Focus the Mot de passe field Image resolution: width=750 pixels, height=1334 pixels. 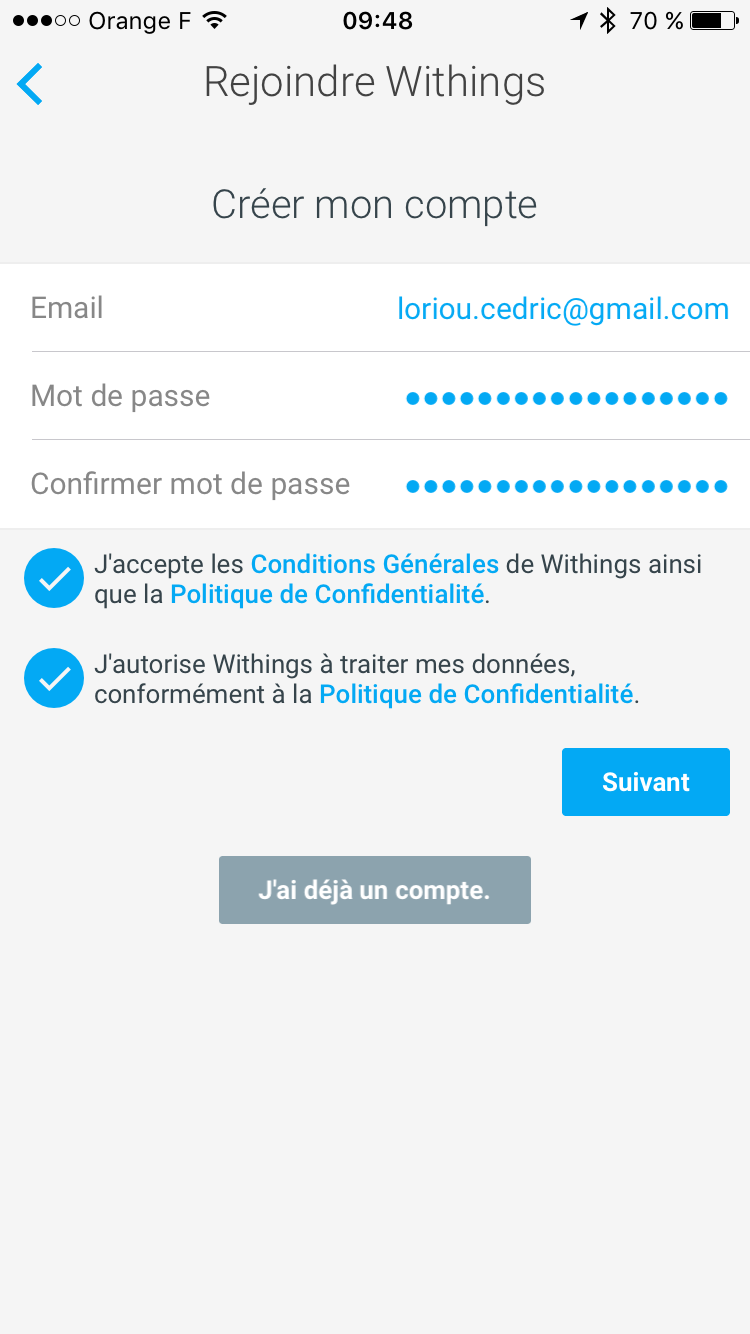(566, 398)
